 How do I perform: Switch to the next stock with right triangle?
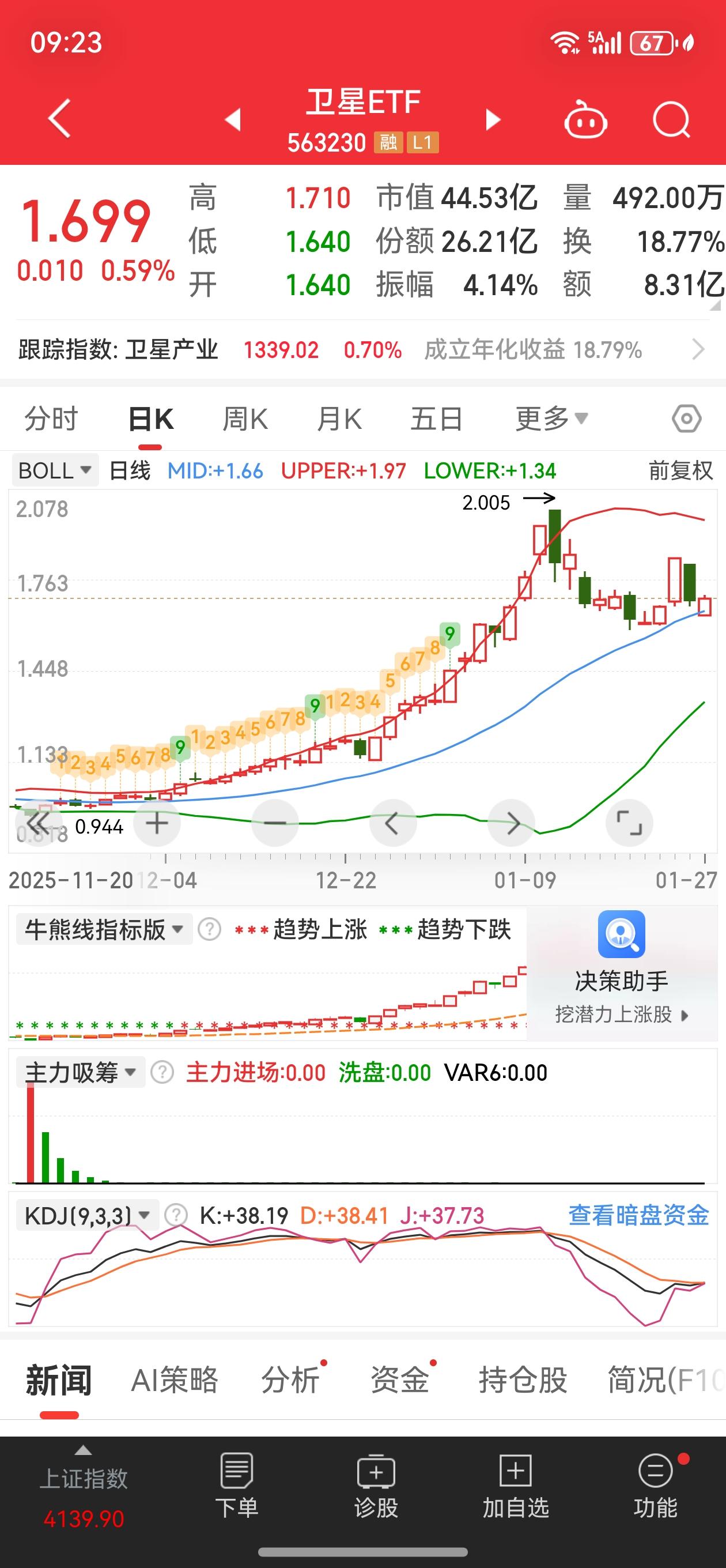(492, 120)
